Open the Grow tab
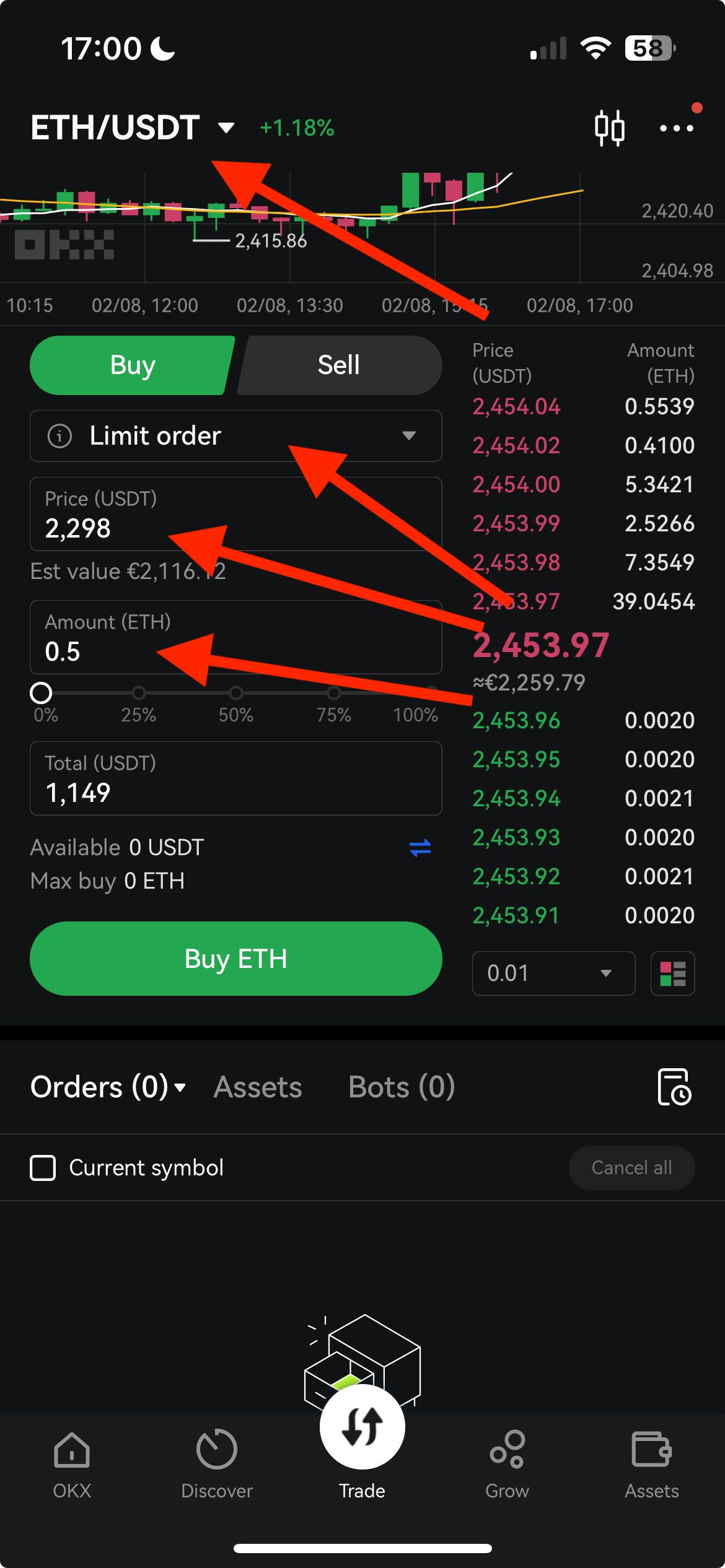 click(507, 1464)
